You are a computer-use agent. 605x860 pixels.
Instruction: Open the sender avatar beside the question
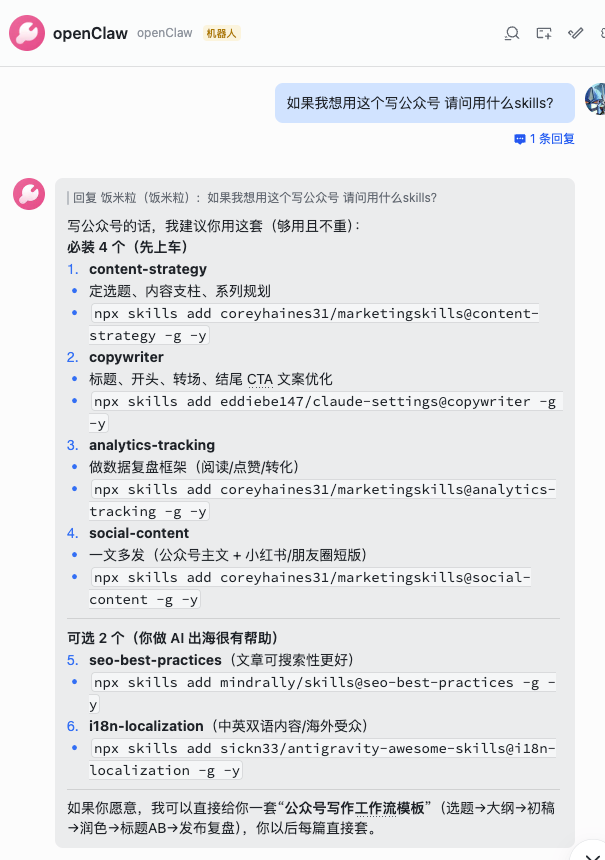coord(596,100)
